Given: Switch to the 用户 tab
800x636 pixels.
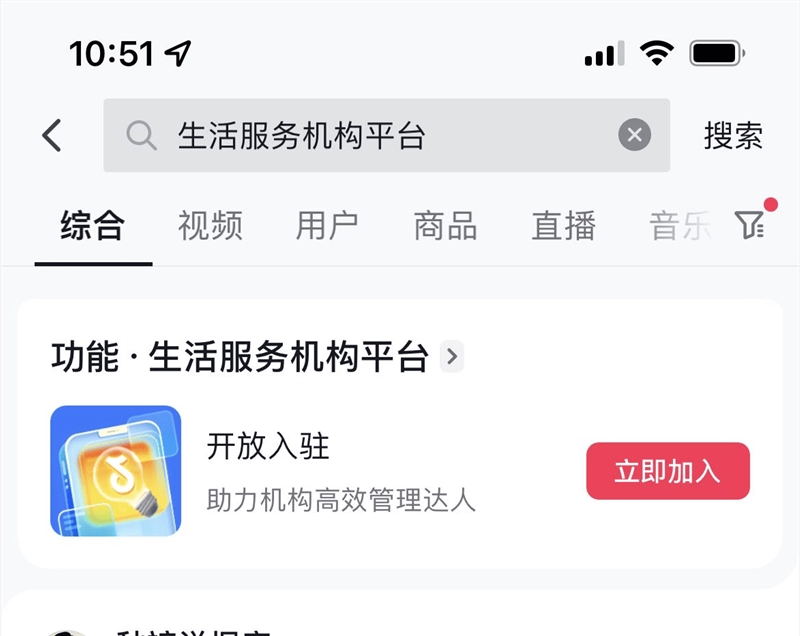Looking at the screenshot, I should (x=327, y=226).
